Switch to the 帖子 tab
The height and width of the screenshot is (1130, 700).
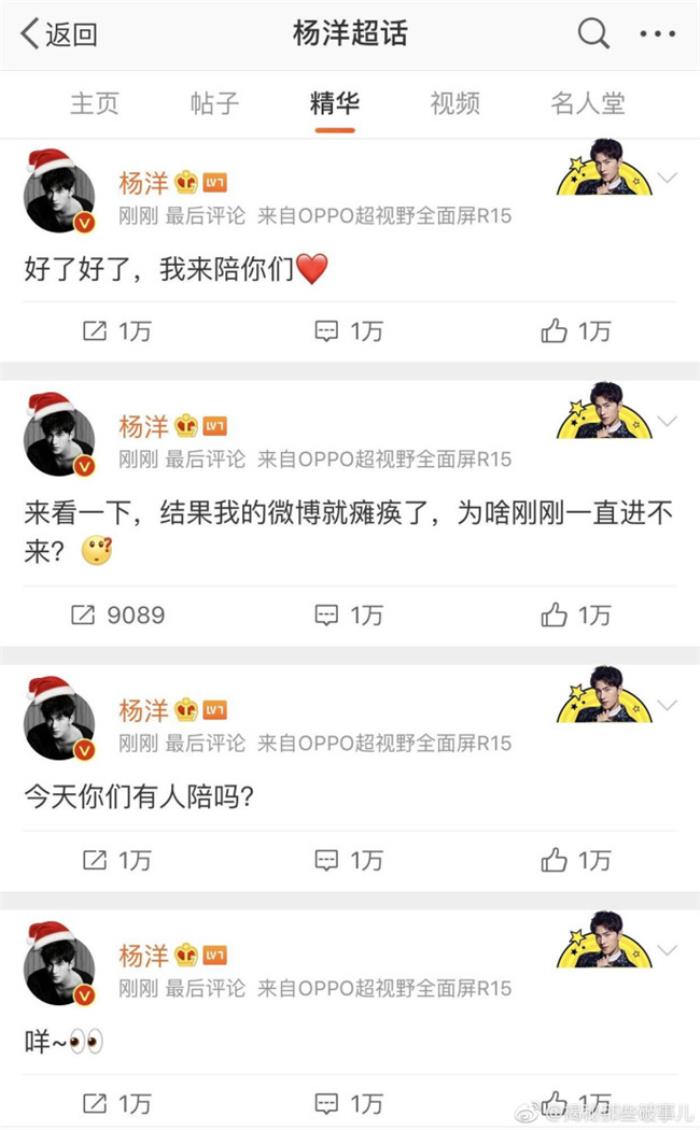pyautogui.click(x=214, y=103)
